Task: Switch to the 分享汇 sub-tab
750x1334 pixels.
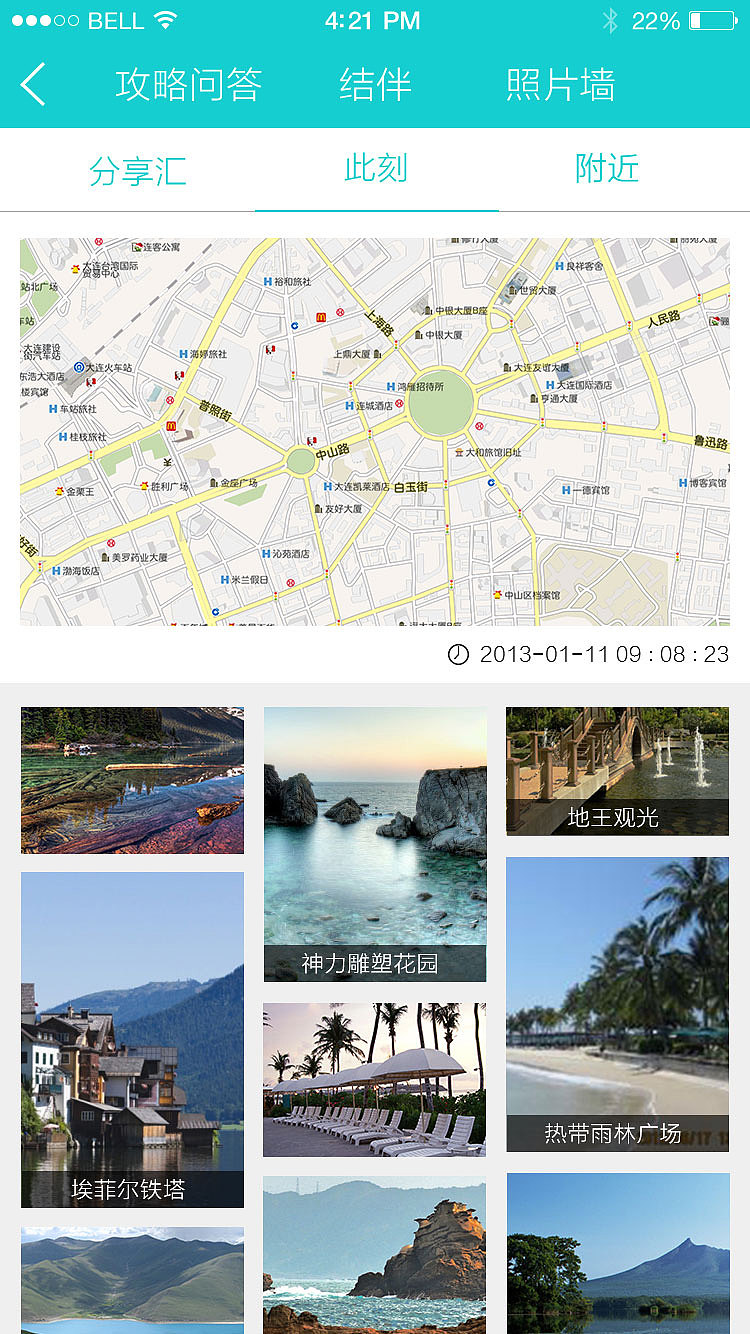Action: 138,170
